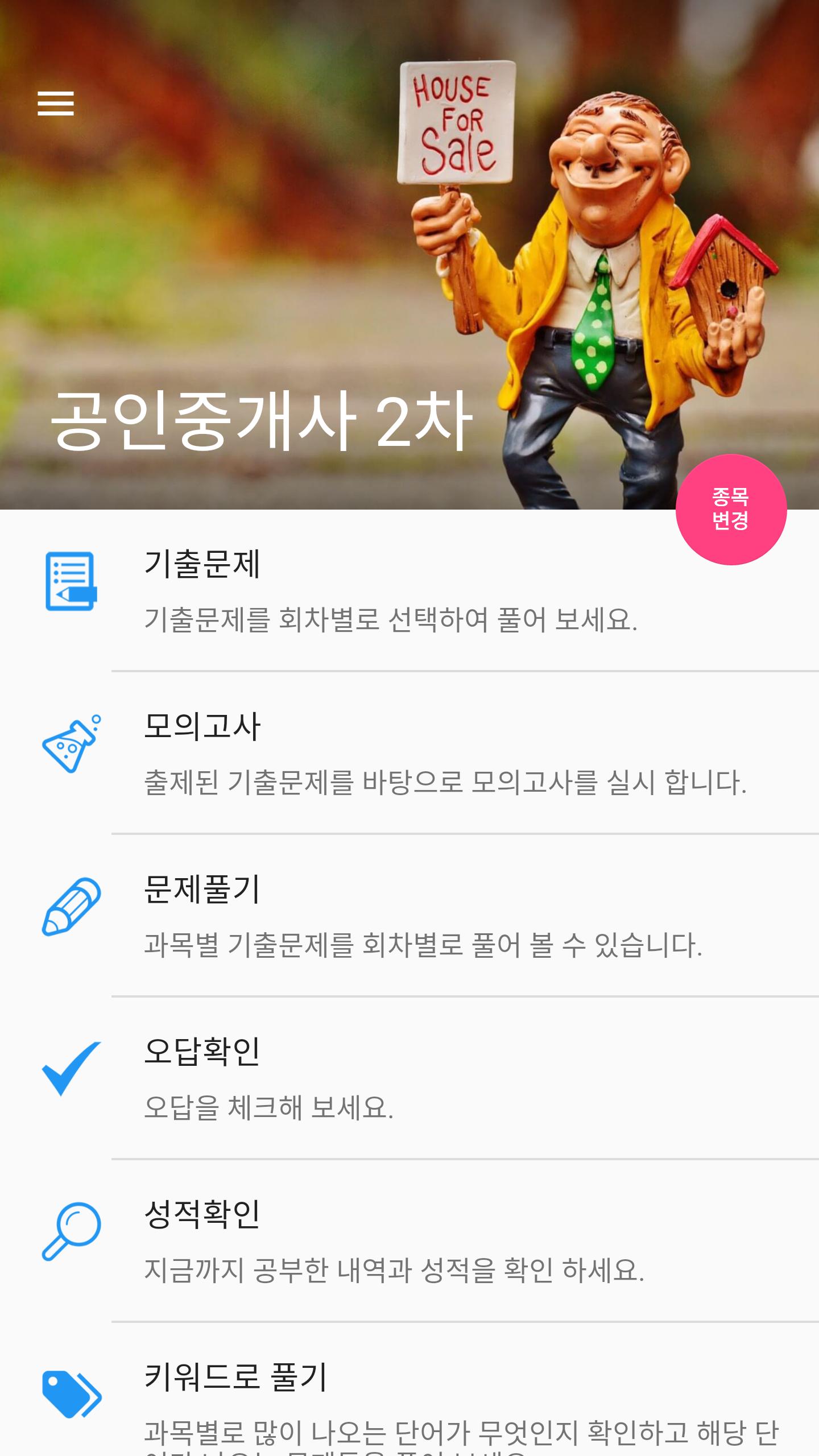Tap the 종목 변경 floating button
This screenshot has width=819, height=1456.
pyautogui.click(x=731, y=509)
